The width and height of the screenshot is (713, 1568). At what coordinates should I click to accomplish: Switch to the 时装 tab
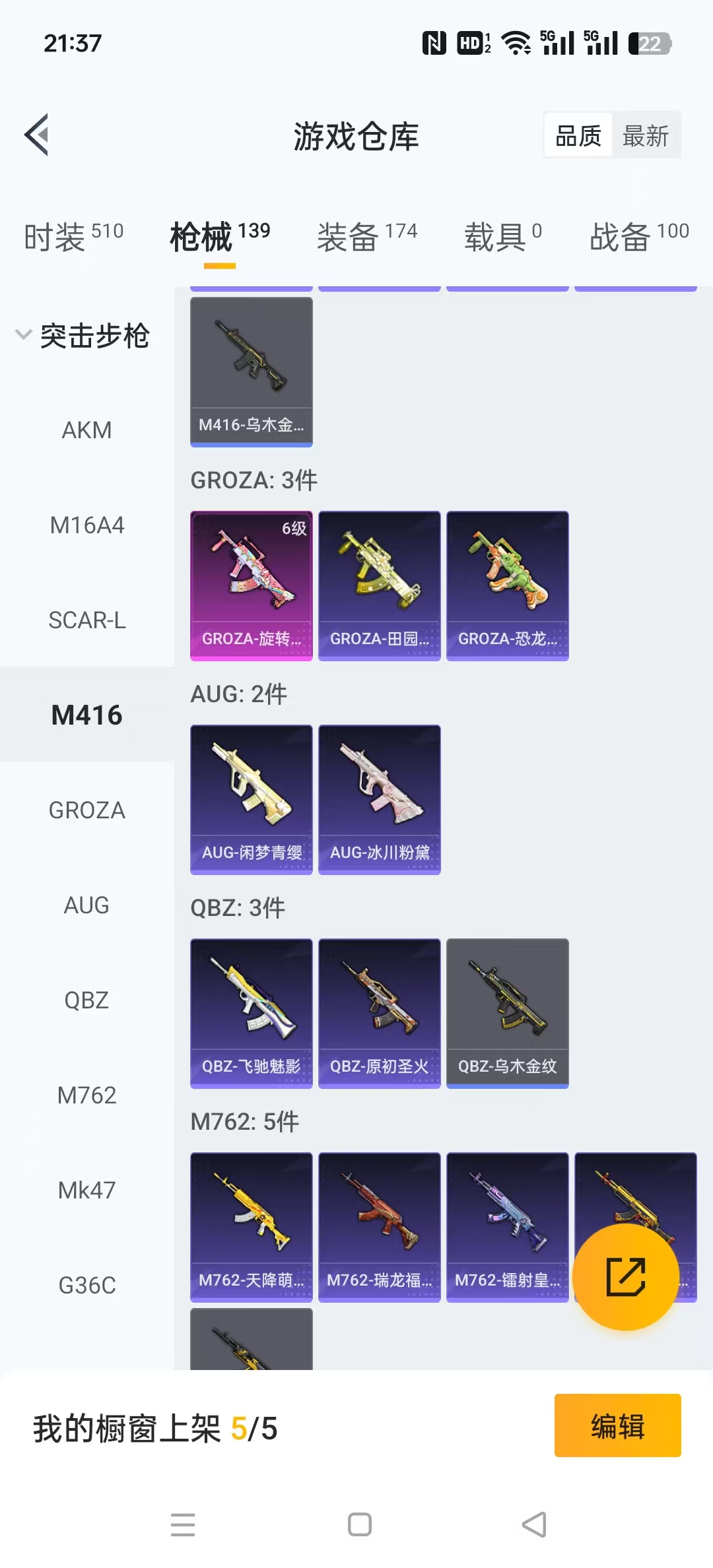click(x=73, y=236)
